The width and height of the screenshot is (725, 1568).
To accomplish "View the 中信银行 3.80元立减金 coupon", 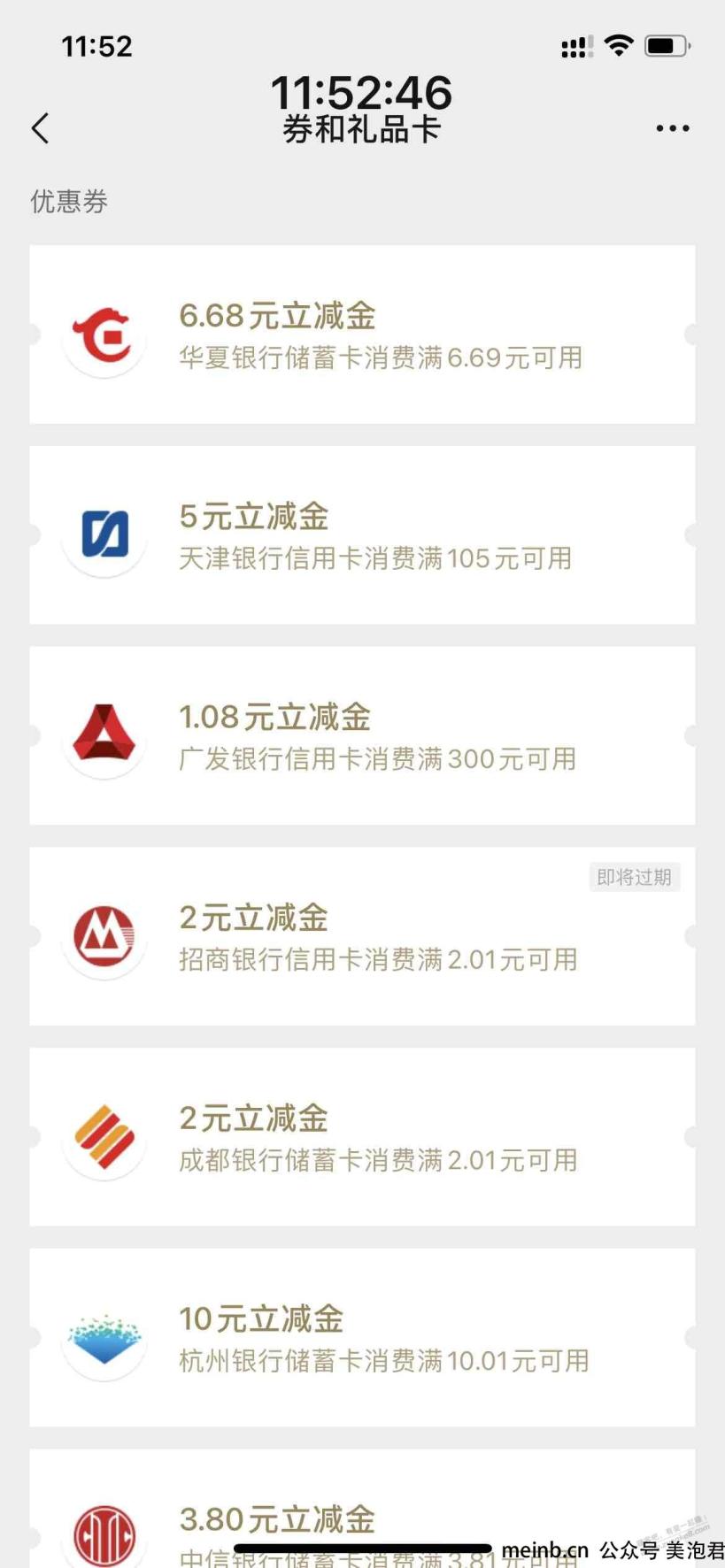I will pos(362,1509).
